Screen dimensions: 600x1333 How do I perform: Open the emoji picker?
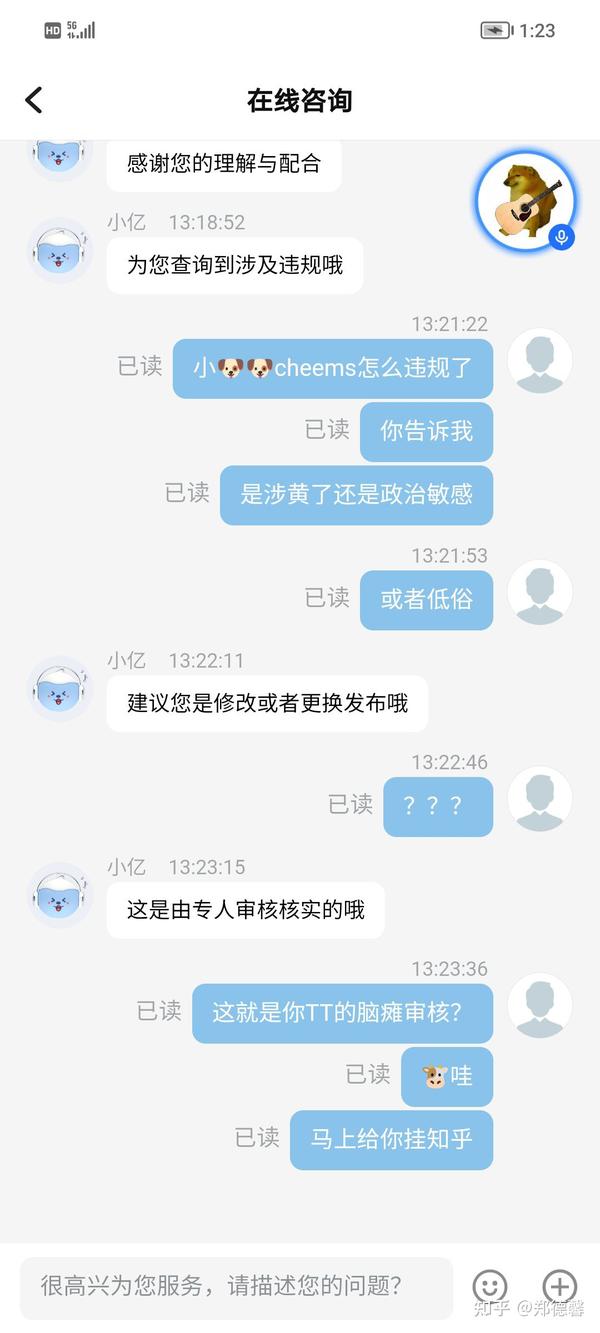[490, 1286]
